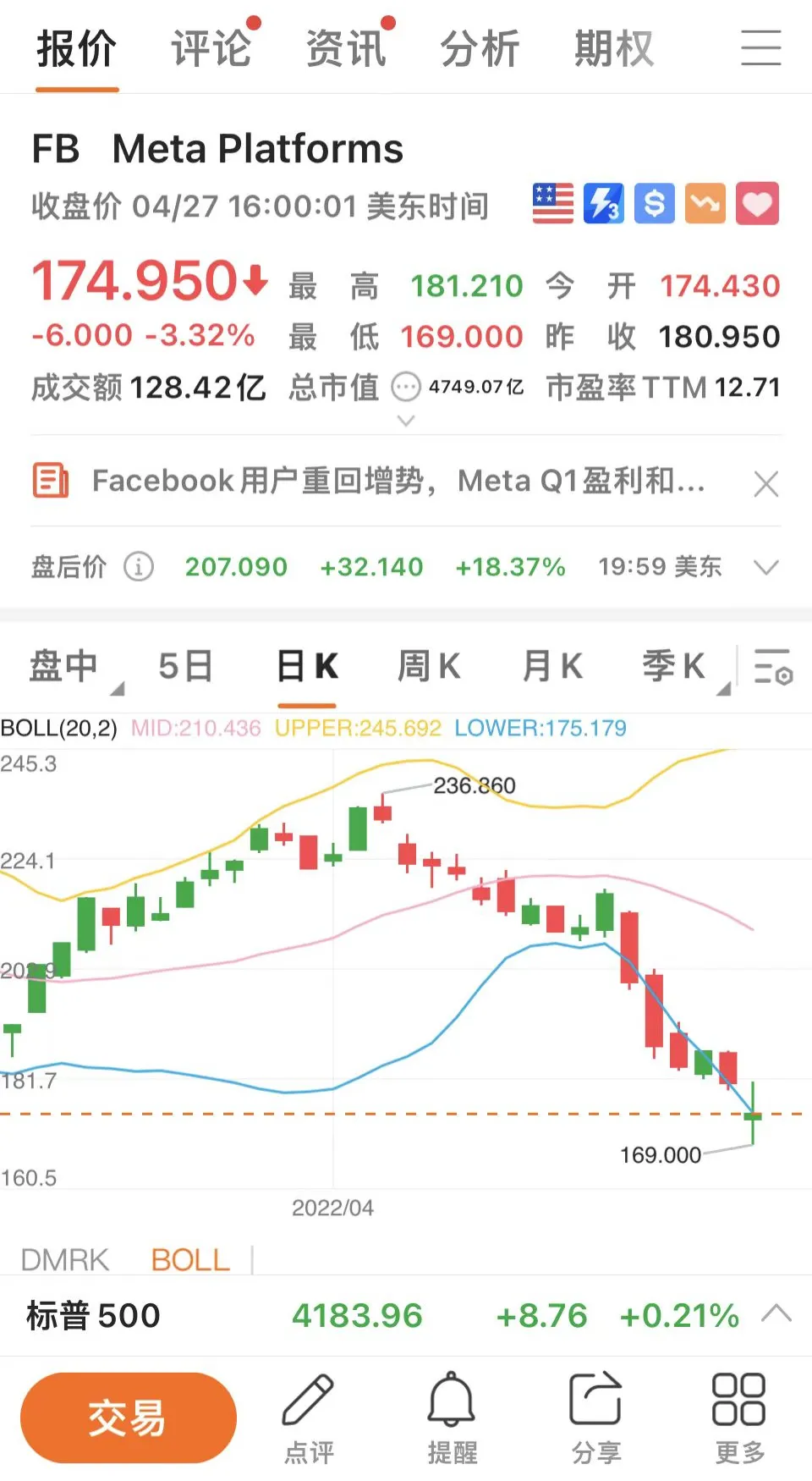Set a price alert with 提醒

(x=452, y=1418)
